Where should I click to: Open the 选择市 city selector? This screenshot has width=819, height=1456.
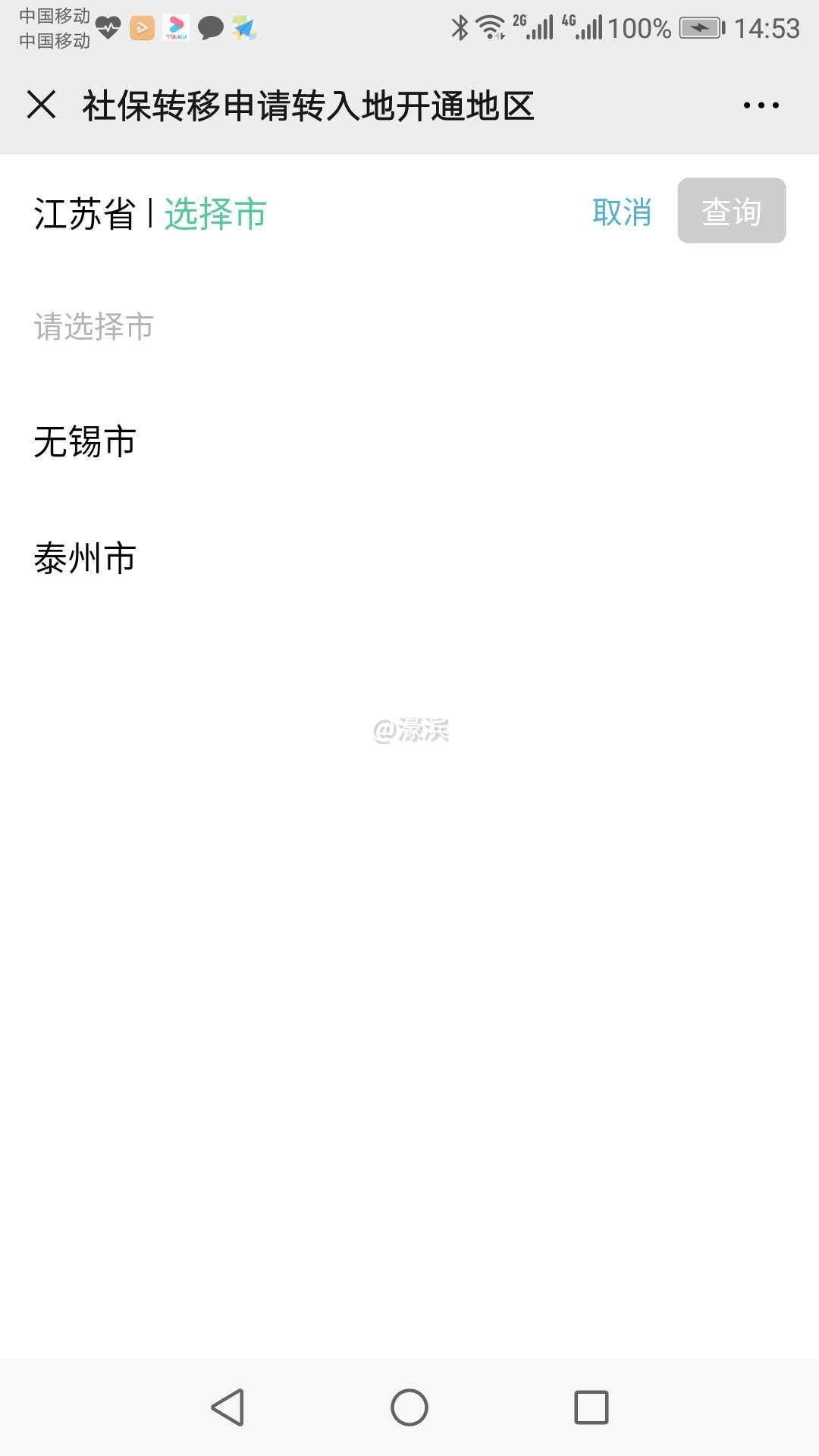click(x=215, y=213)
